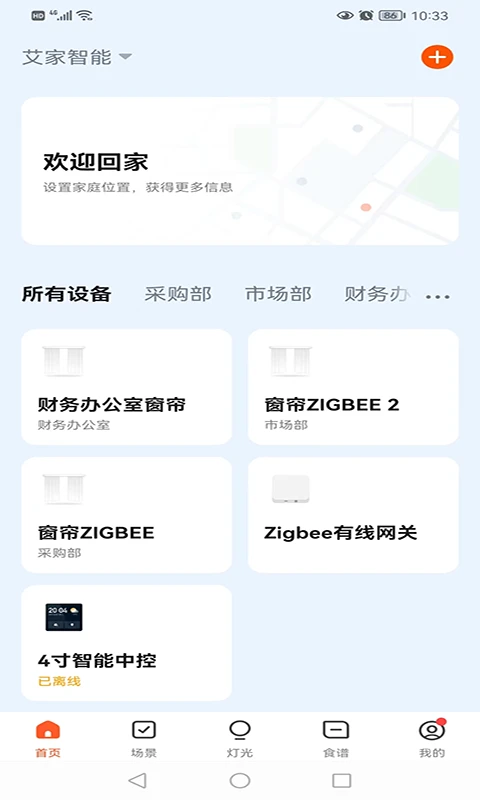Expand the 艾家智能 home dropdown
The image size is (480, 800).
pos(77,57)
